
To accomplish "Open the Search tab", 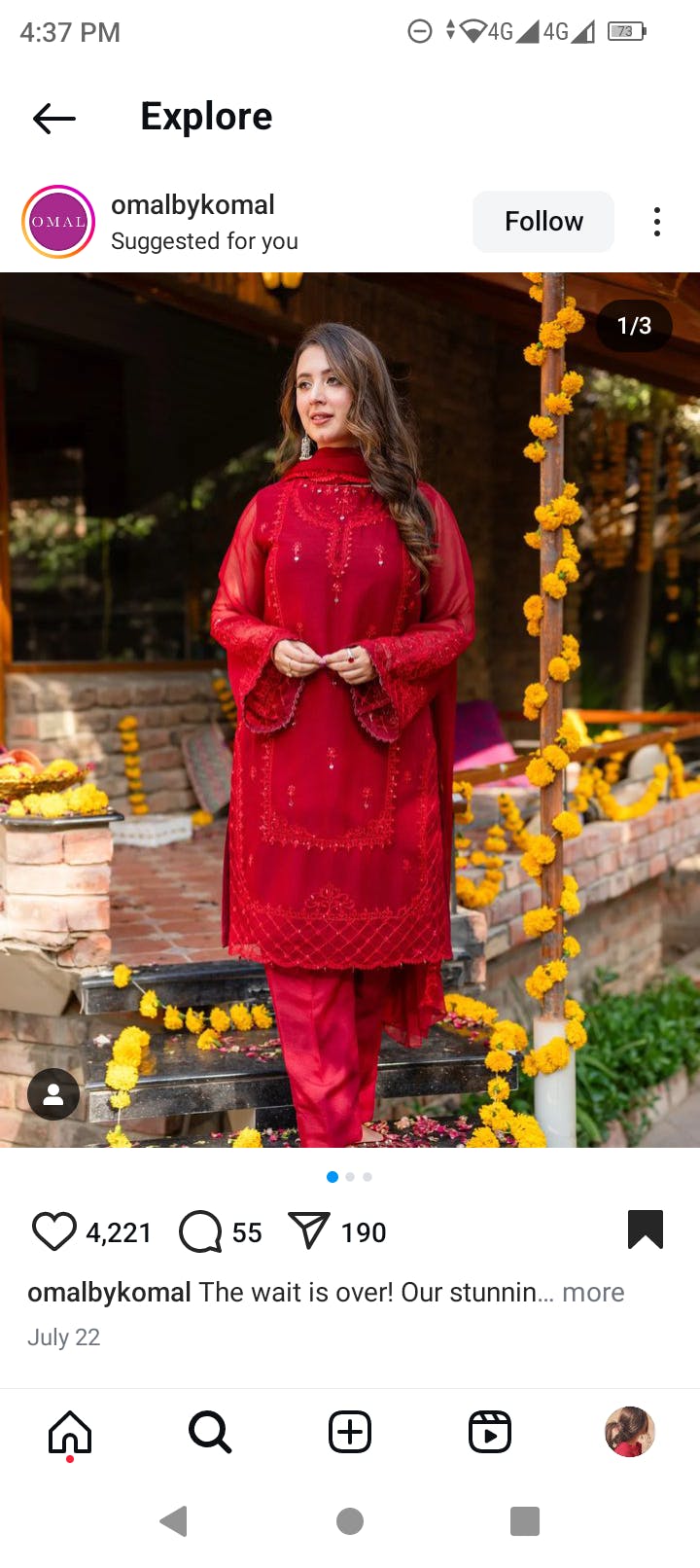I will (x=210, y=1432).
